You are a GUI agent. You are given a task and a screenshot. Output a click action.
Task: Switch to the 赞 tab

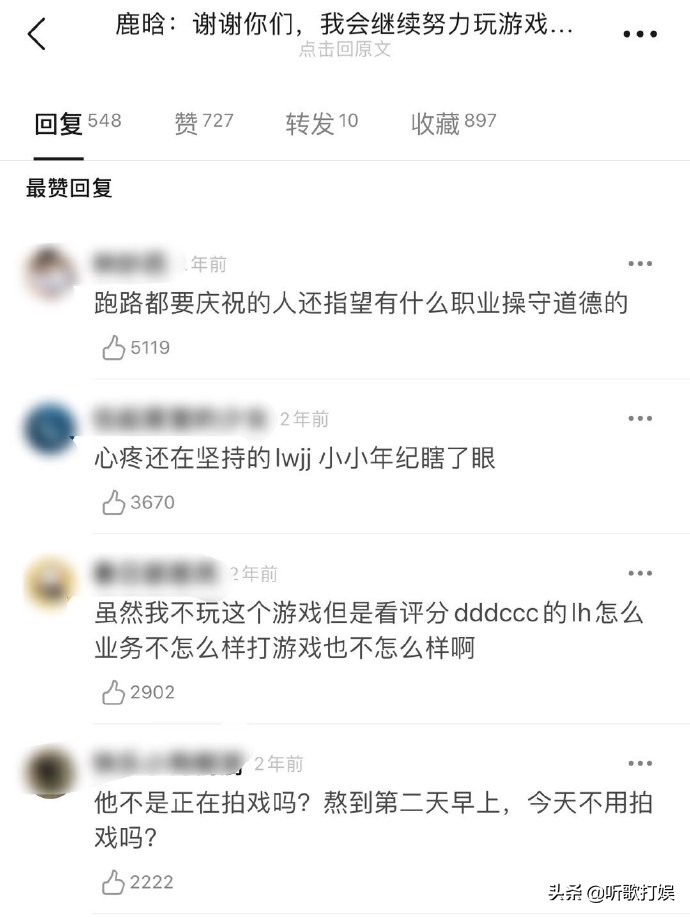coord(186,123)
